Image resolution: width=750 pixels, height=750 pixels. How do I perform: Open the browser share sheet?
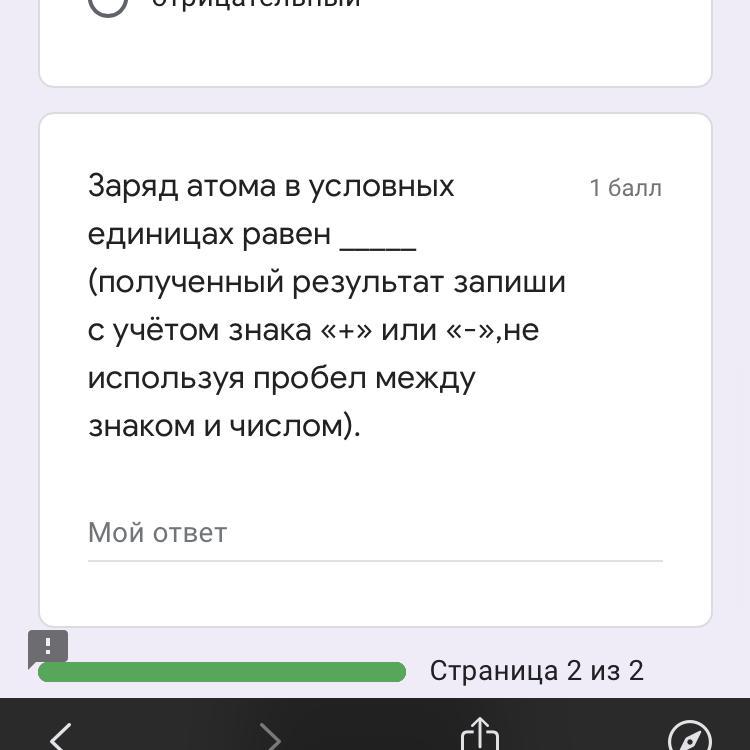point(480,733)
